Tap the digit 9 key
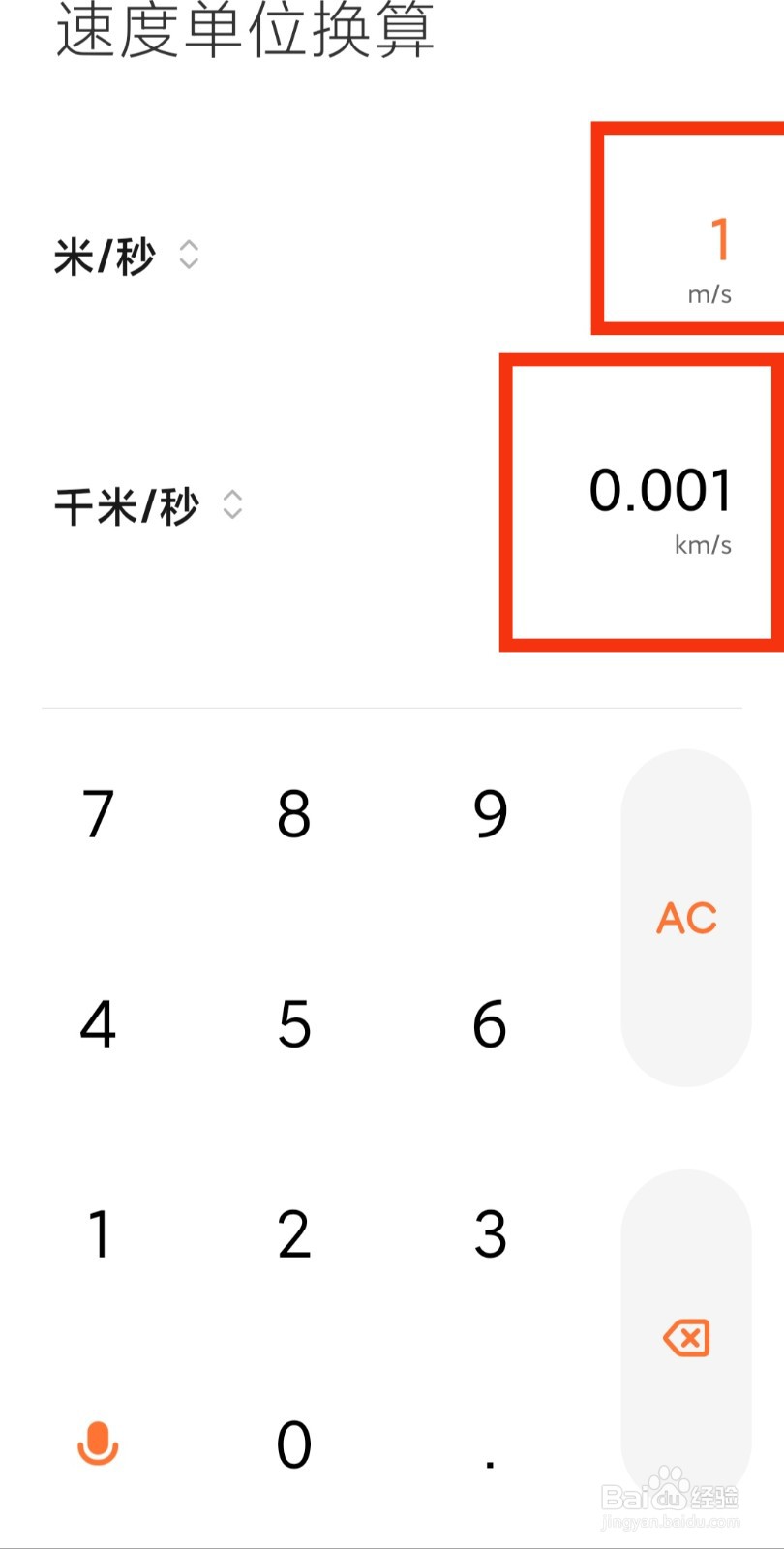The width and height of the screenshot is (784, 1549). click(x=489, y=813)
